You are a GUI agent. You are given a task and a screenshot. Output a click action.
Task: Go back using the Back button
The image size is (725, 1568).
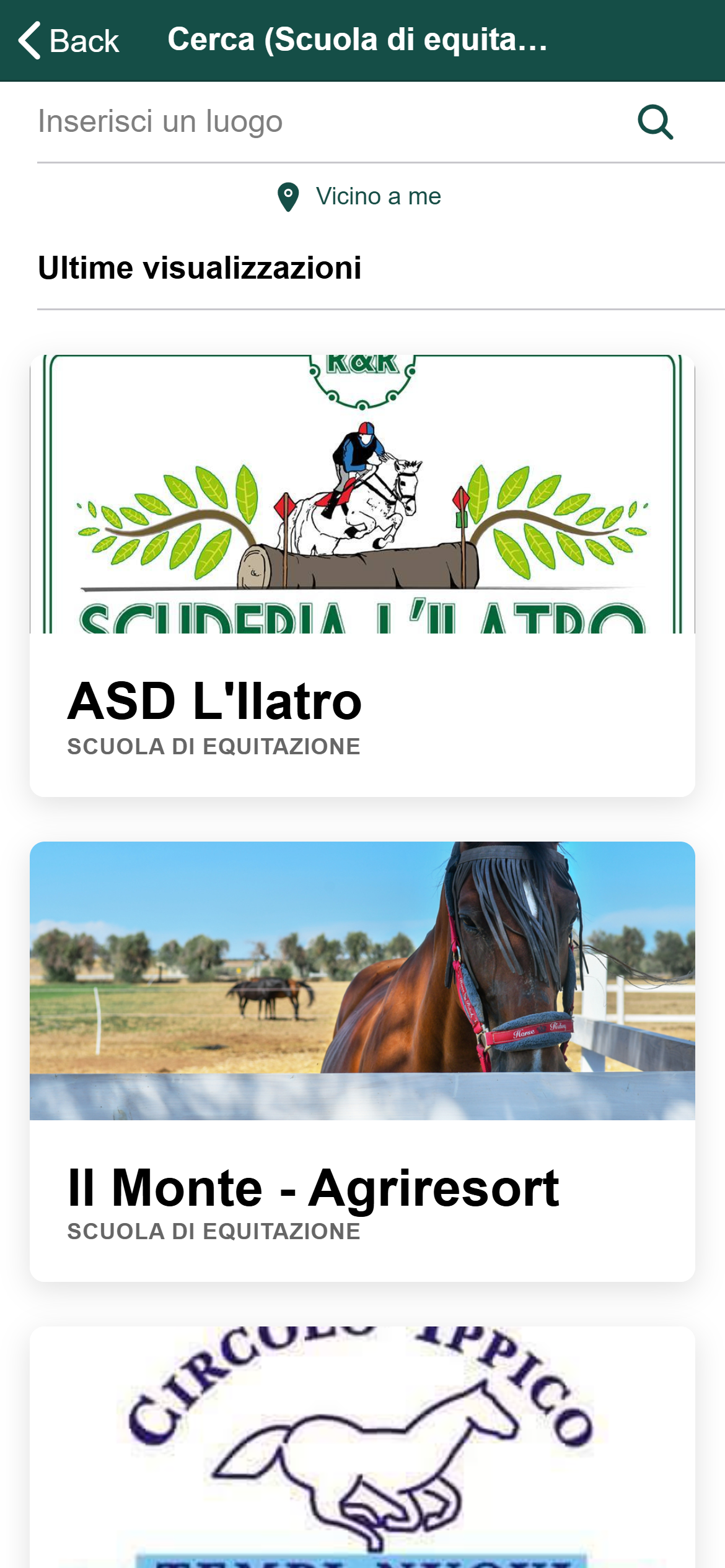[68, 41]
